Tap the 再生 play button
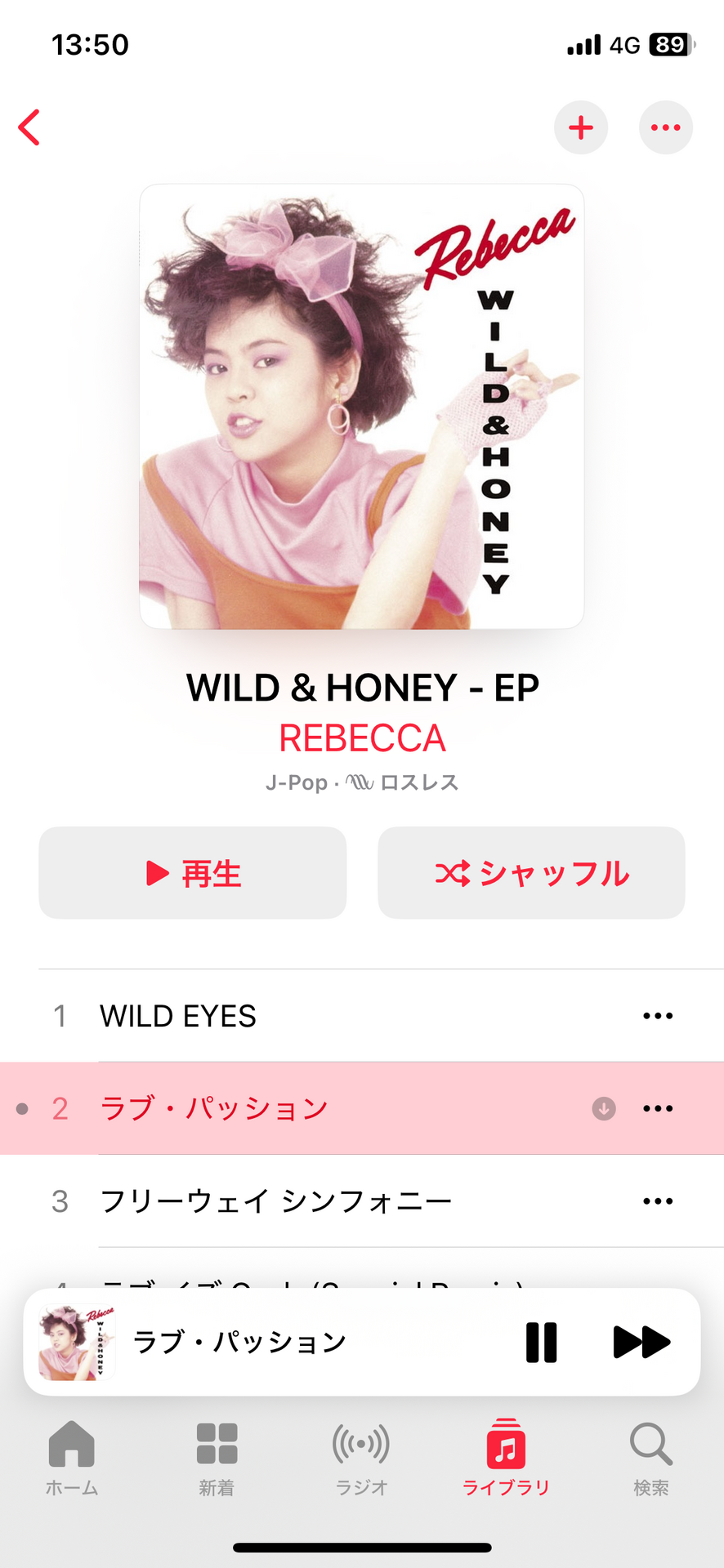Viewport: 724px width, 1568px height. coord(193,873)
